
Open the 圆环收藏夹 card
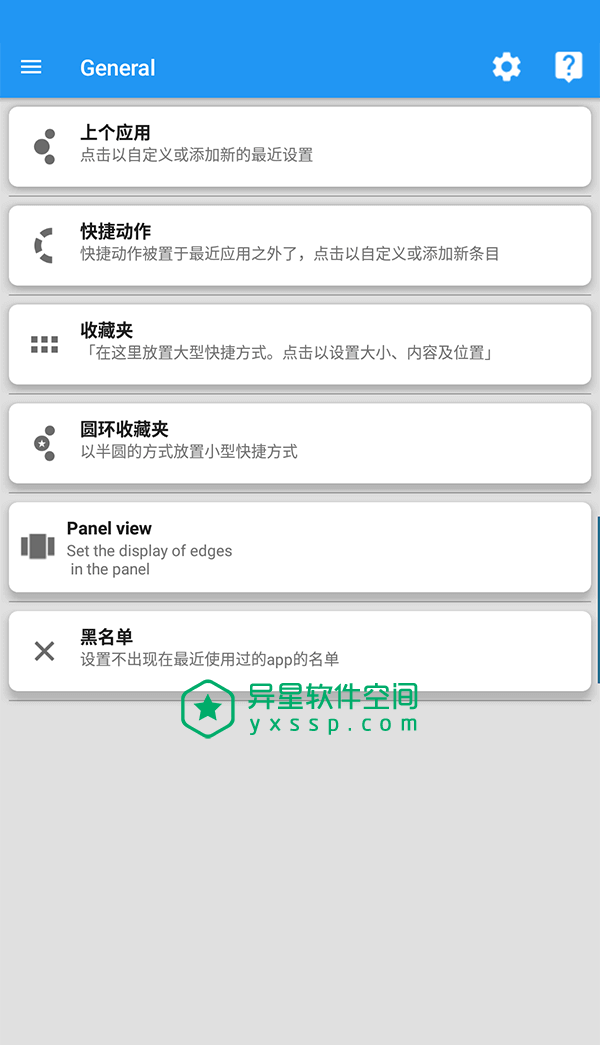coord(299,443)
